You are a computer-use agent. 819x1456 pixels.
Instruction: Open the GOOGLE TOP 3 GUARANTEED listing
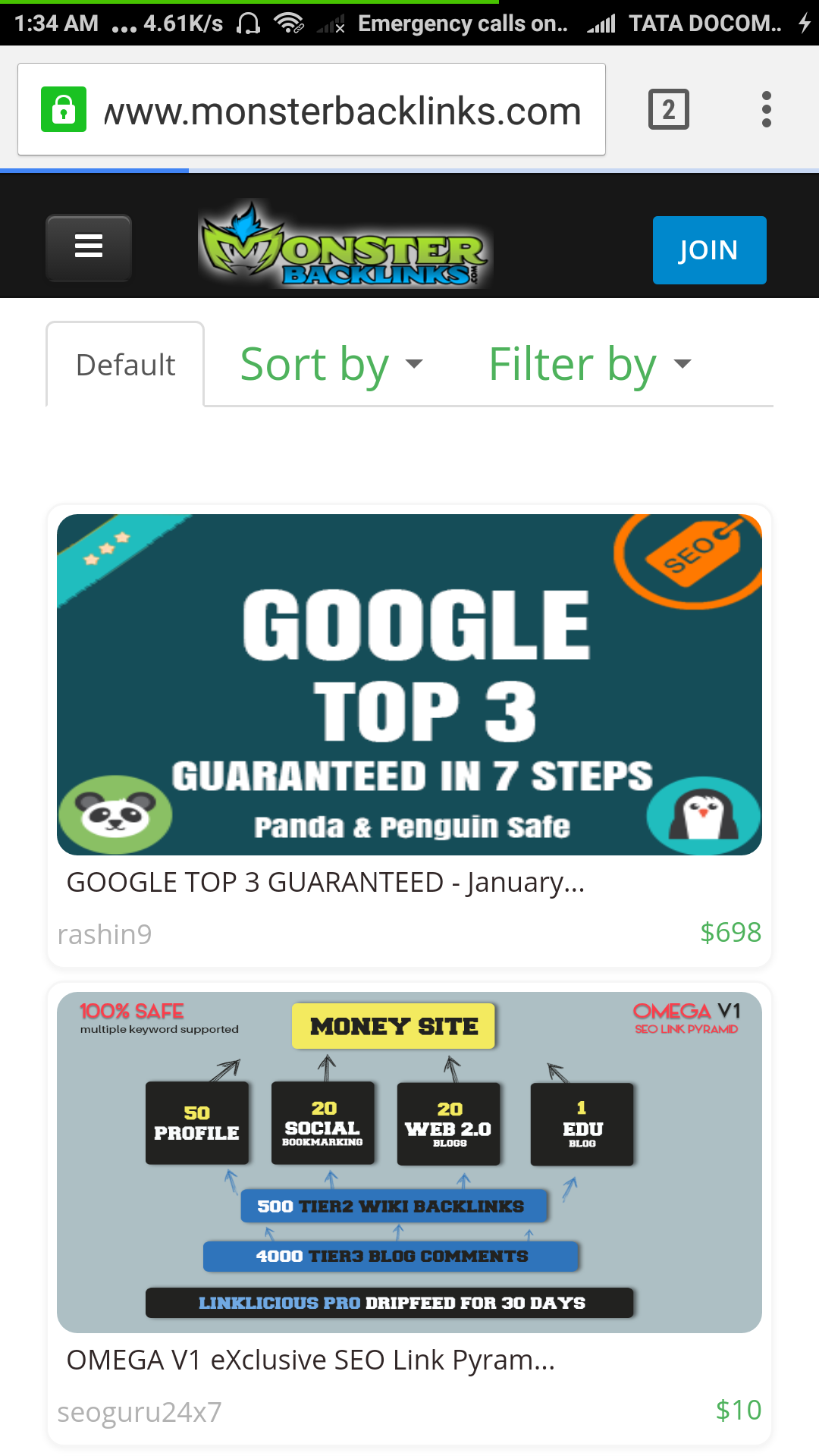[326, 882]
